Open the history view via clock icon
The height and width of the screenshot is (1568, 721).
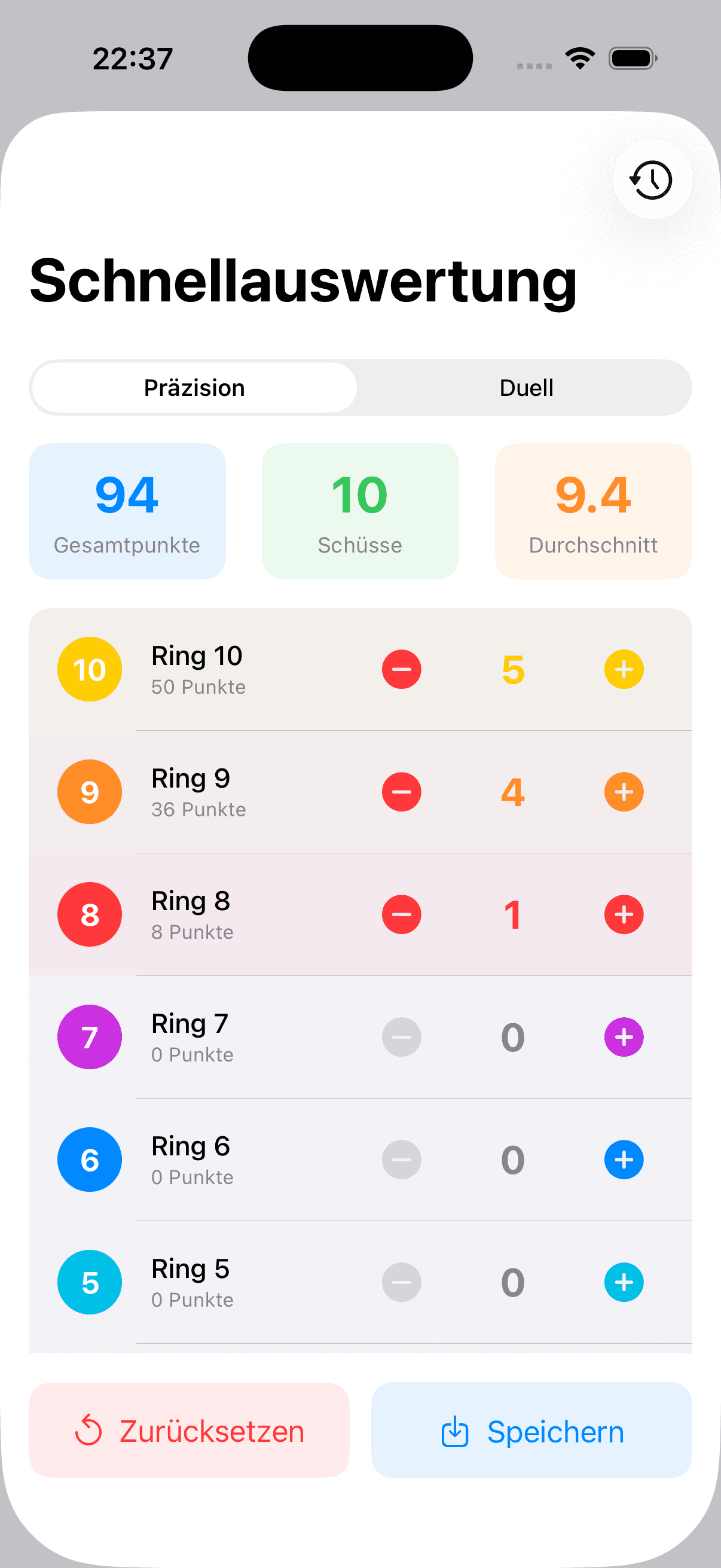(652, 179)
